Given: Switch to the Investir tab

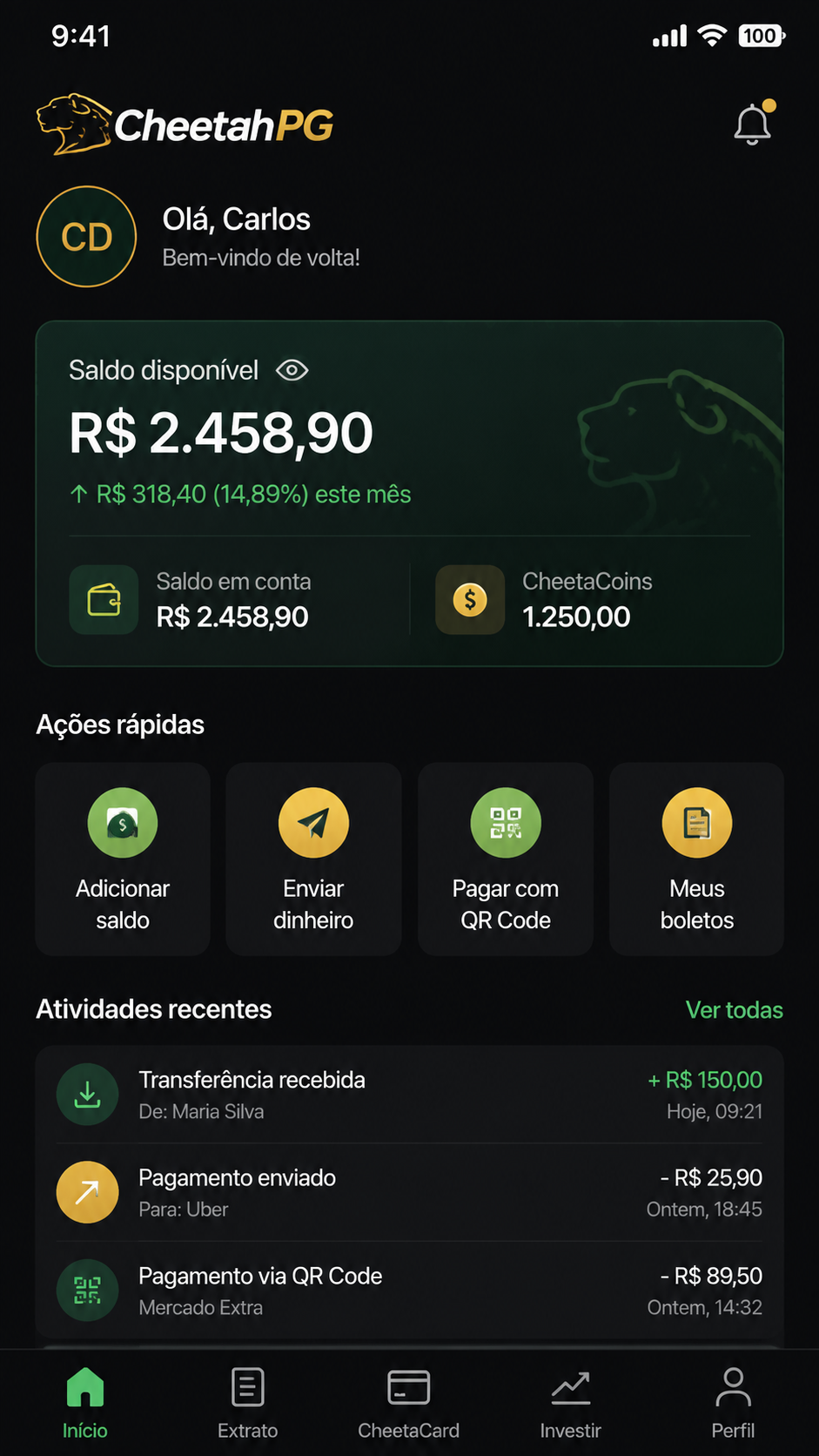Looking at the screenshot, I should tap(570, 1404).
